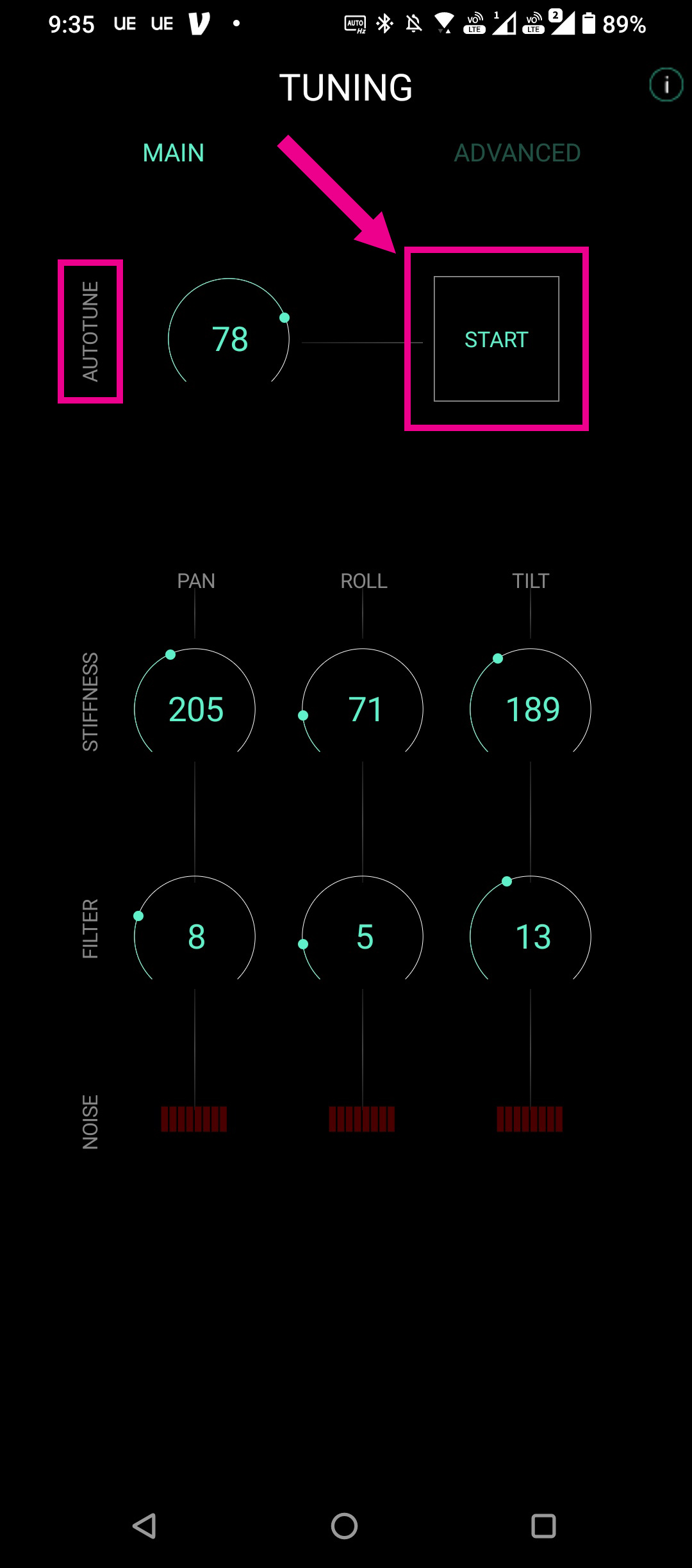692x1568 pixels.
Task: Select the Tilt stiffness dial
Action: coord(531,703)
